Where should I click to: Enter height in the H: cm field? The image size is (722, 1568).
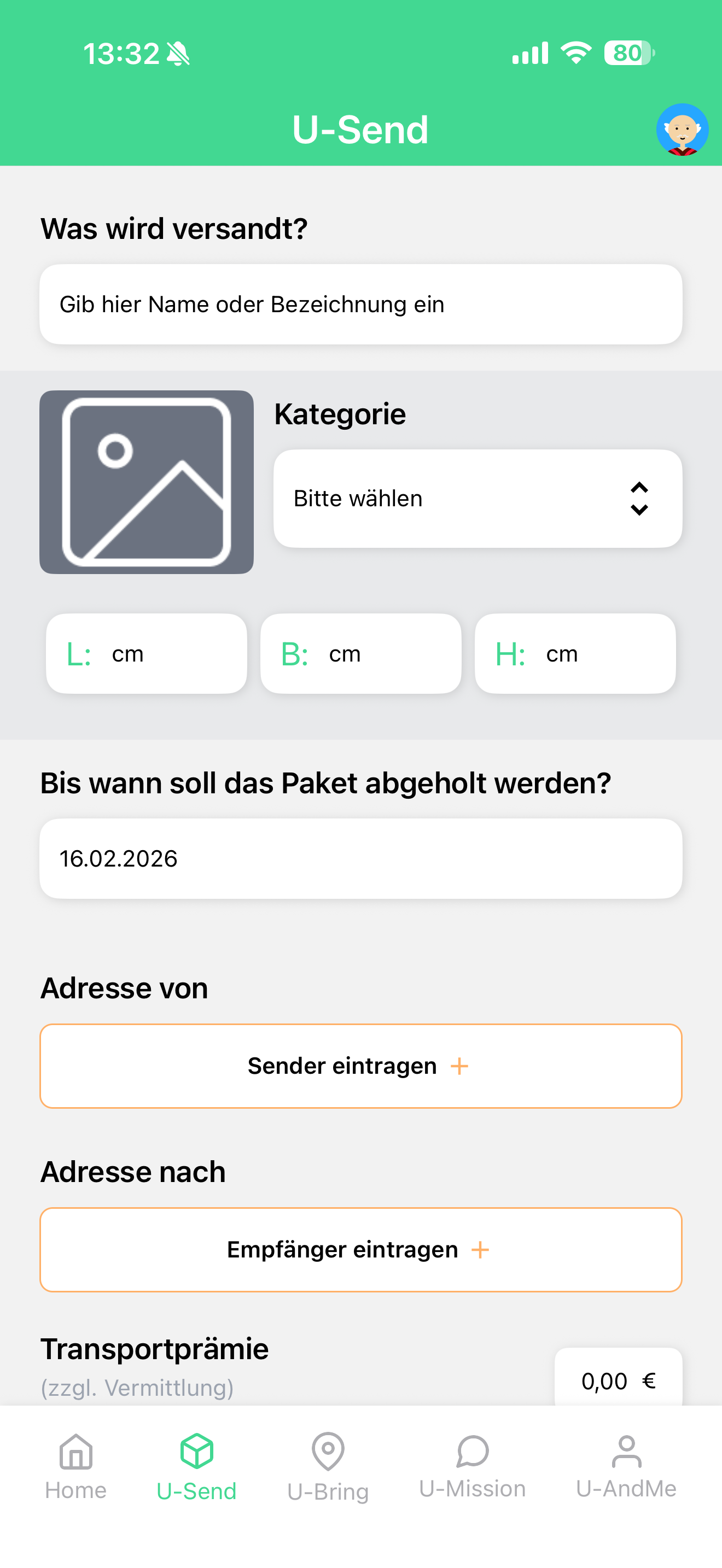575,654
